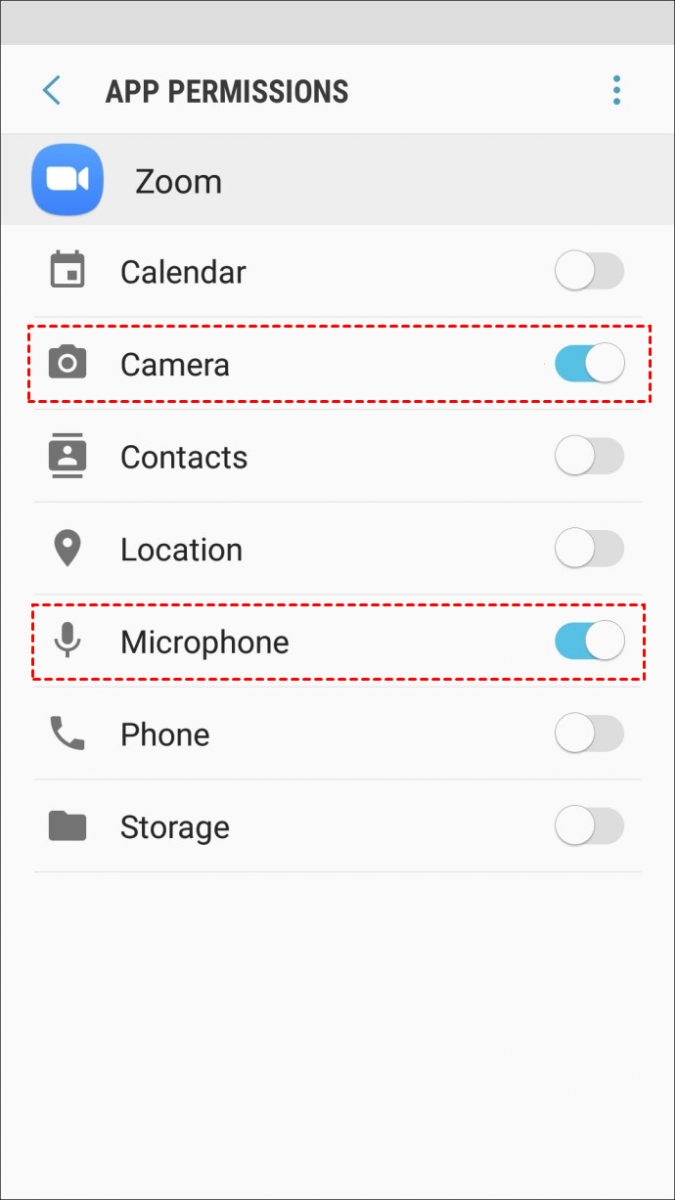Turn off Camera permission
Screen dimensions: 675x1200
coord(589,364)
